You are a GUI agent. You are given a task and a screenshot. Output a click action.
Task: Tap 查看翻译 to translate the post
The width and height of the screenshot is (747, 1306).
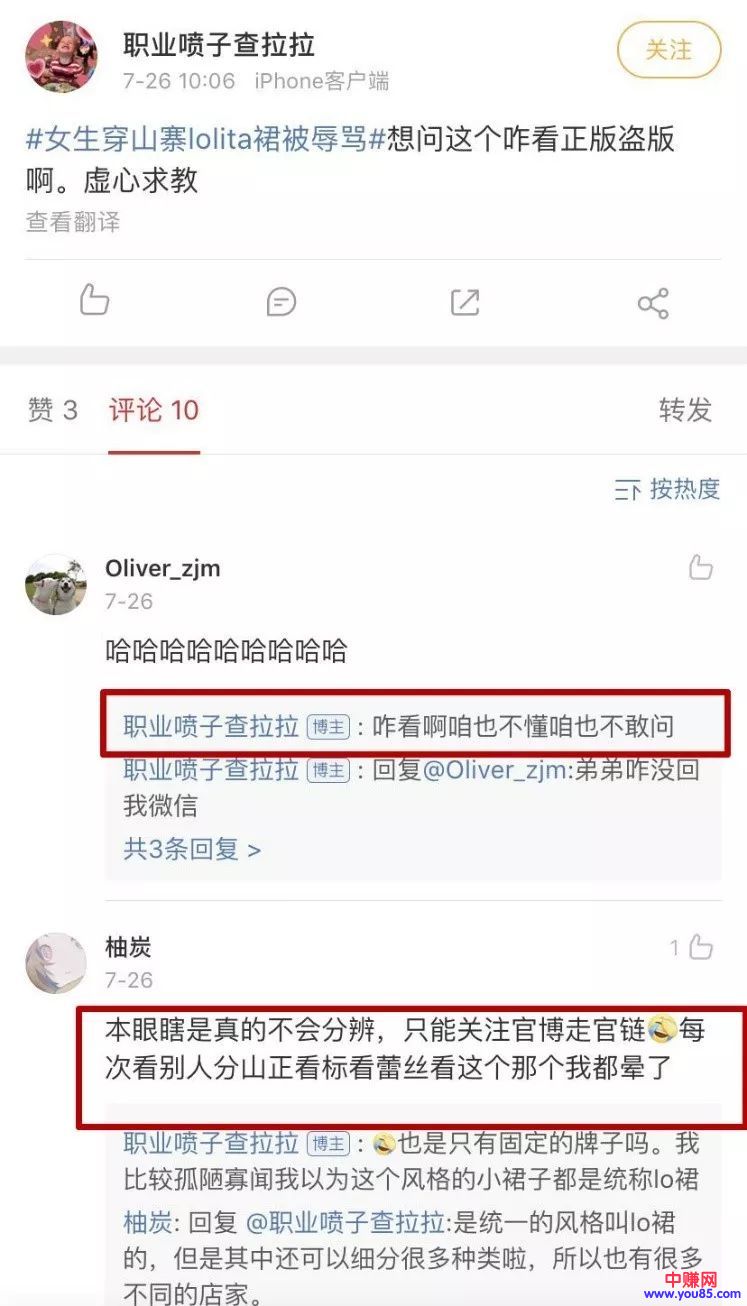[x=73, y=222]
